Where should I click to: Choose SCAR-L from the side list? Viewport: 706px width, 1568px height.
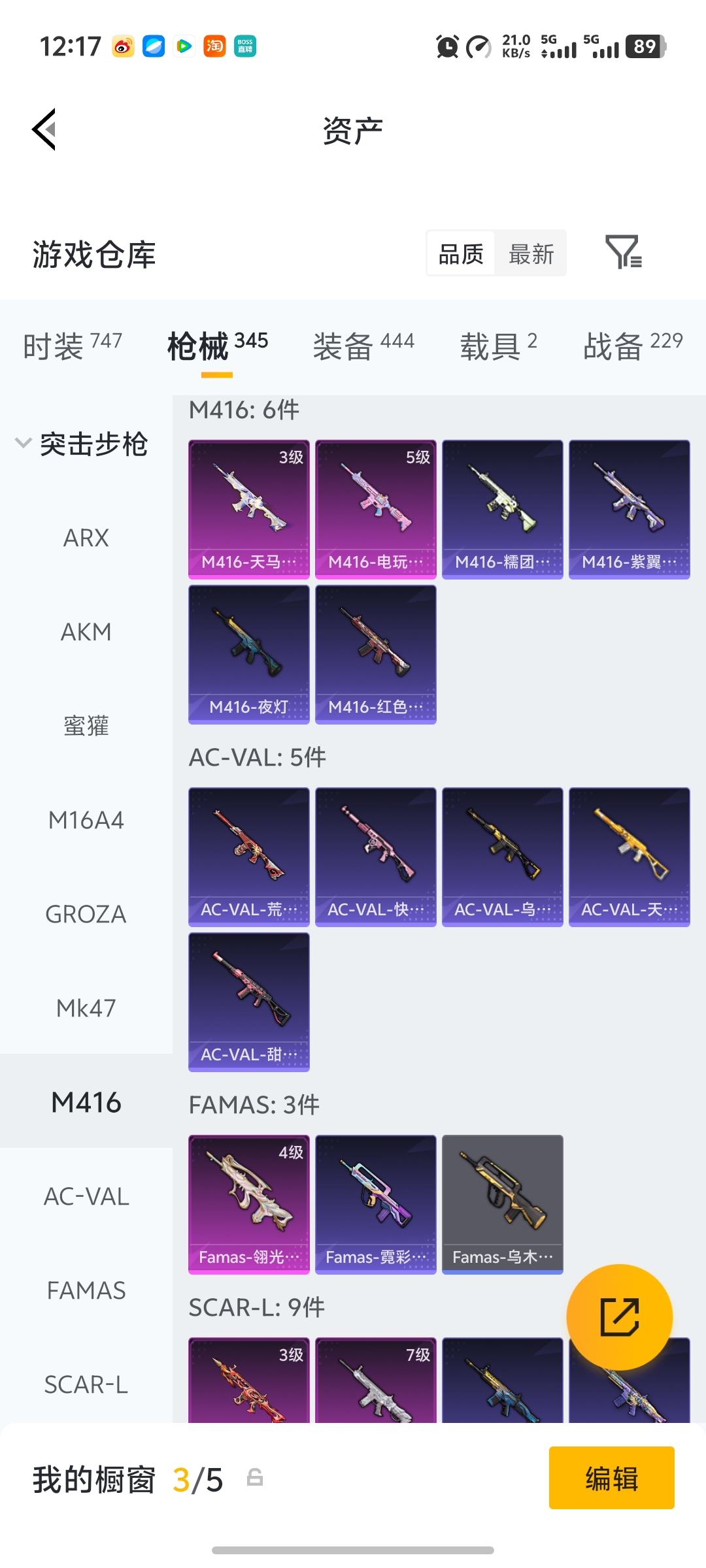[86, 1384]
